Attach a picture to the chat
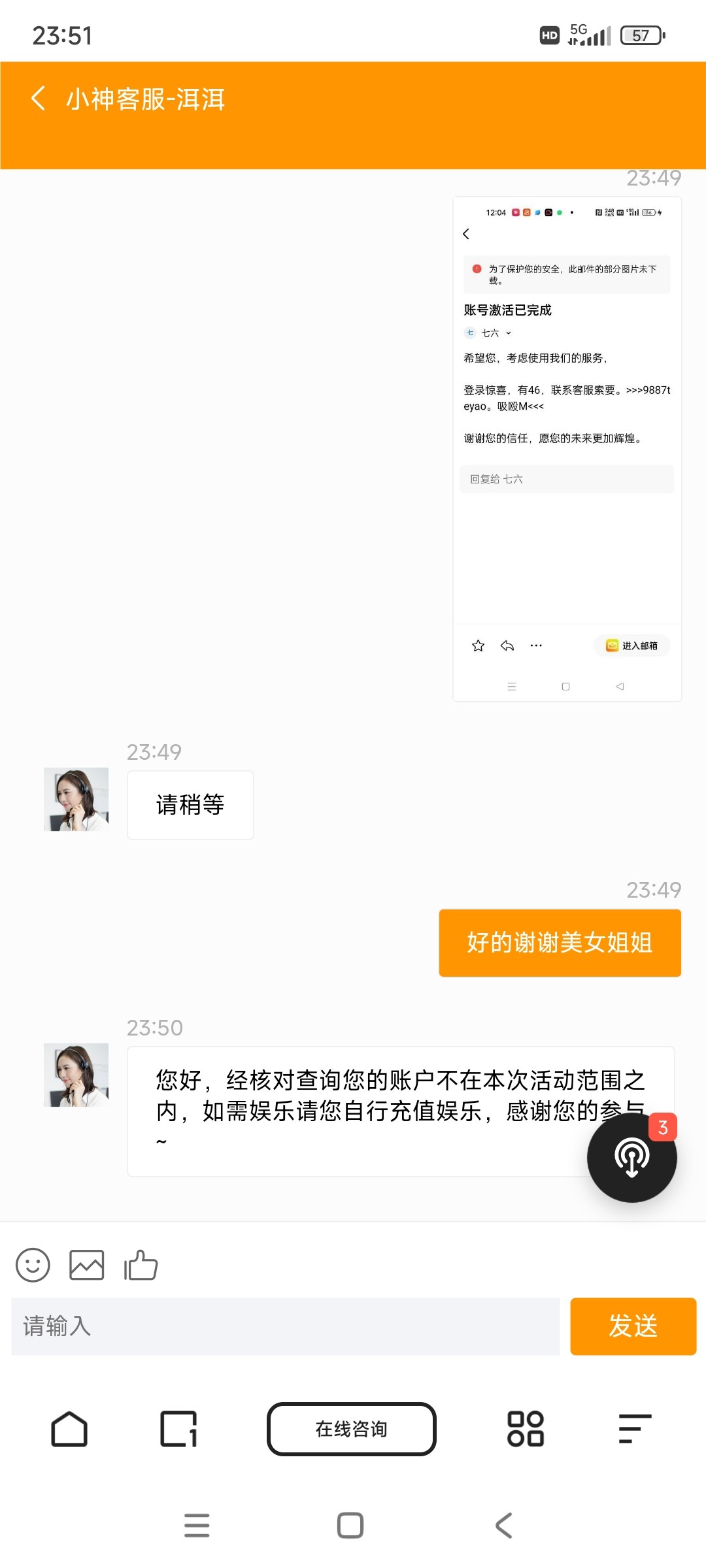The image size is (706, 1568). click(x=87, y=1266)
